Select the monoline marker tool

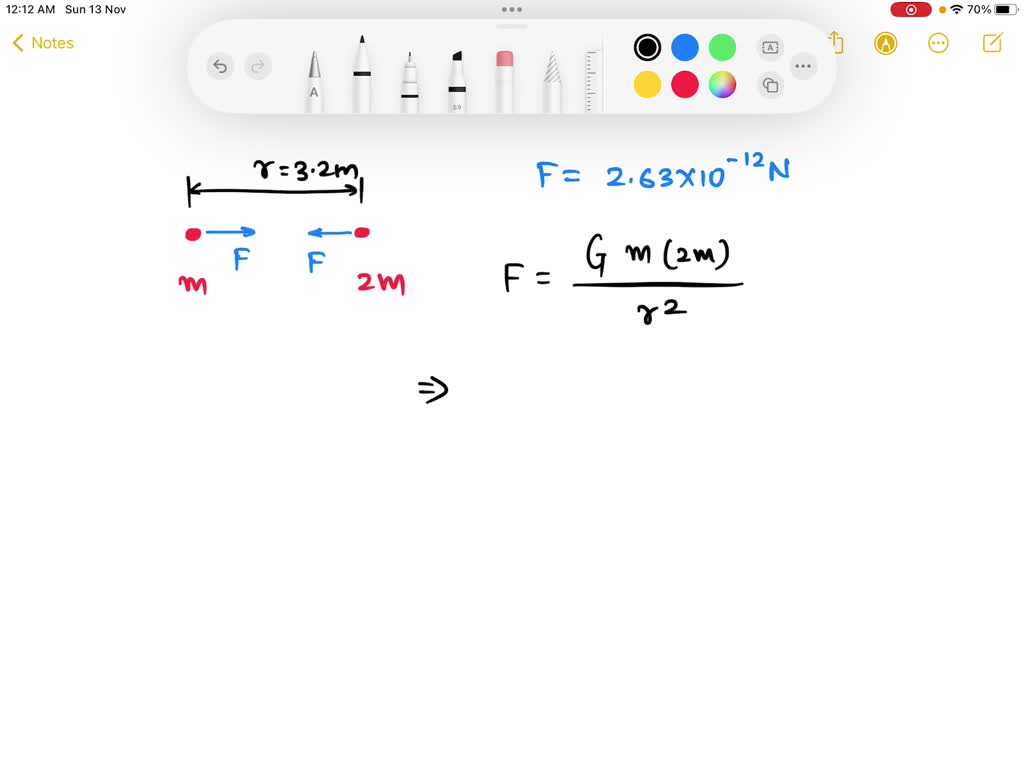361,76
